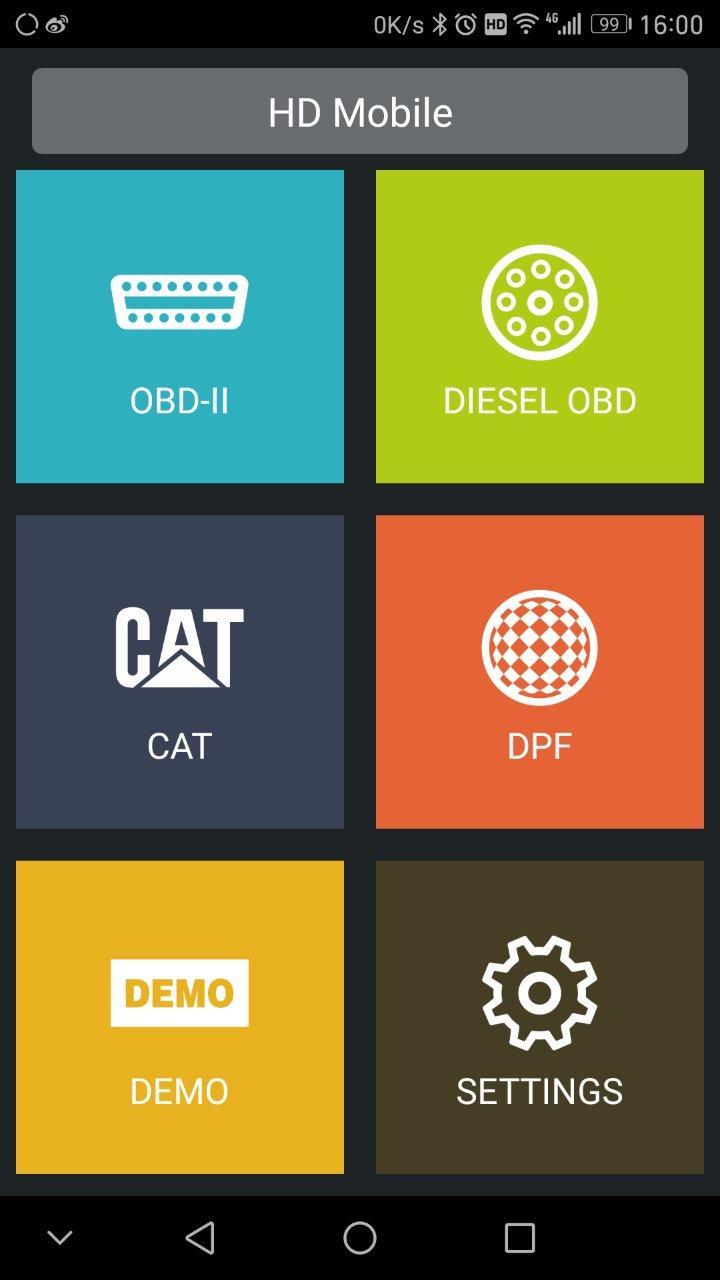The width and height of the screenshot is (720, 1280).
Task: Launch the CAT section
Action: 180,671
